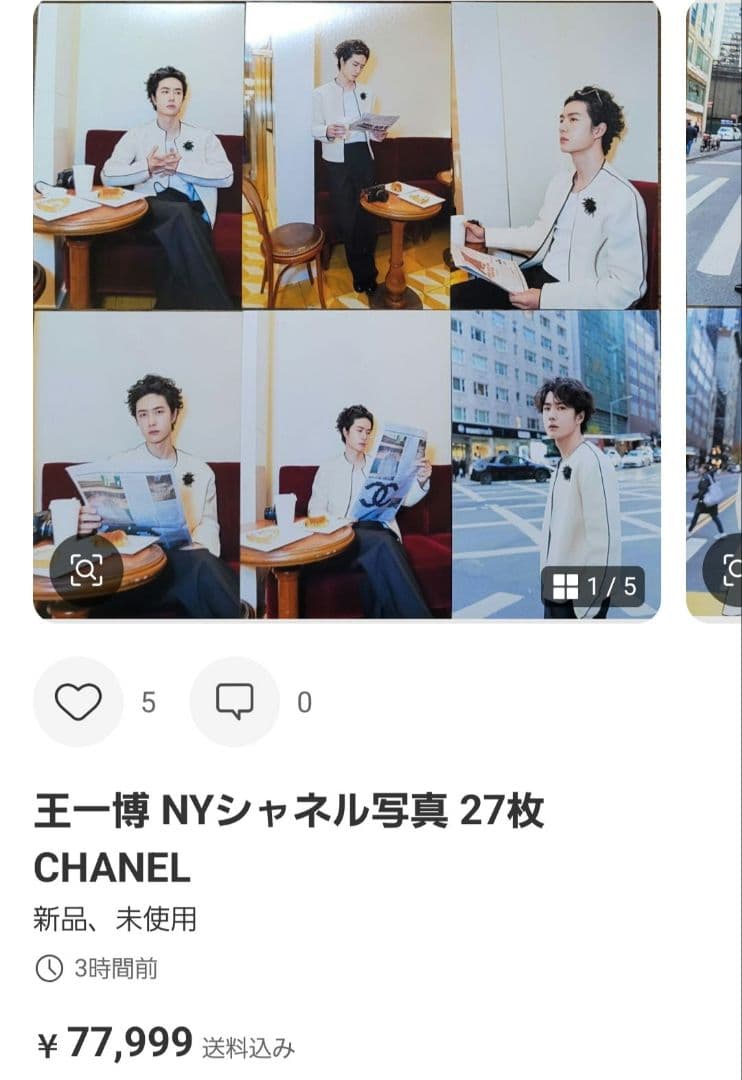Tap the image search lens icon
Screen dimensions: 742x1080
86,569
